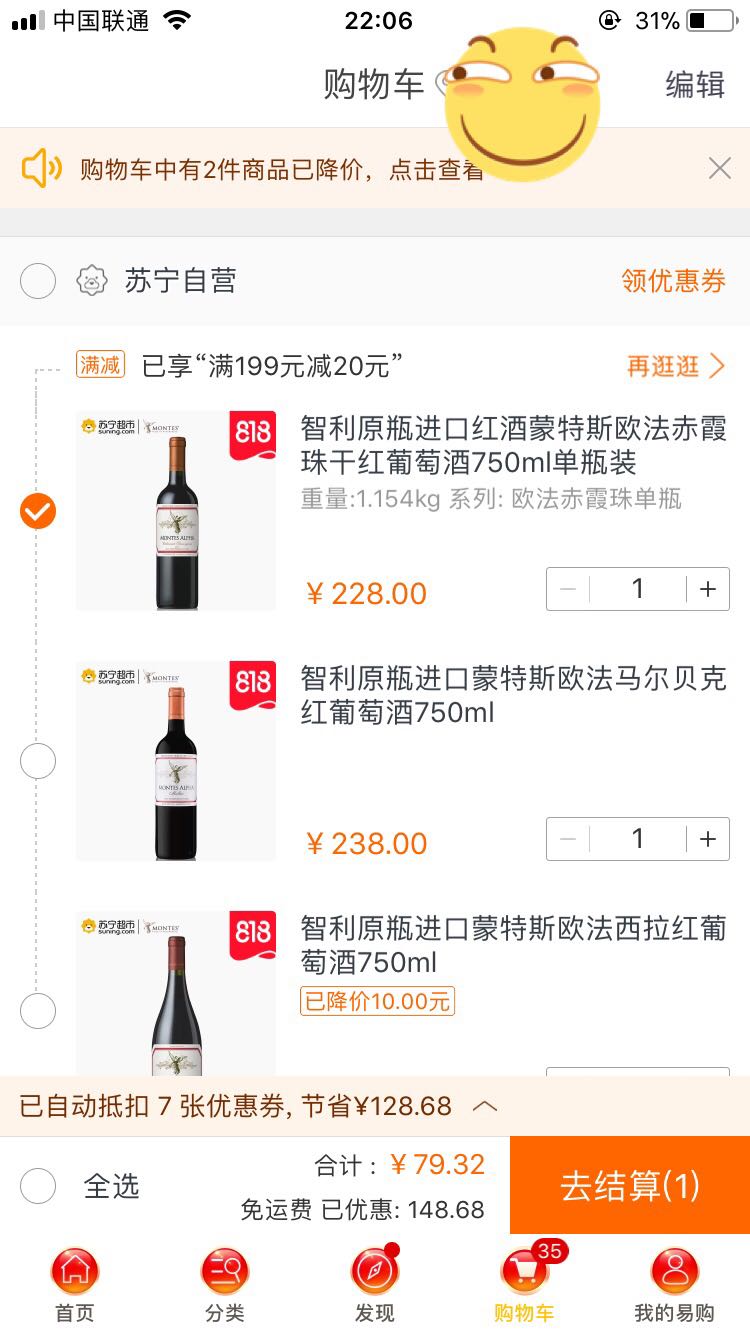Uncheck the 赤霞珠干红葡萄酒 item

(38, 511)
